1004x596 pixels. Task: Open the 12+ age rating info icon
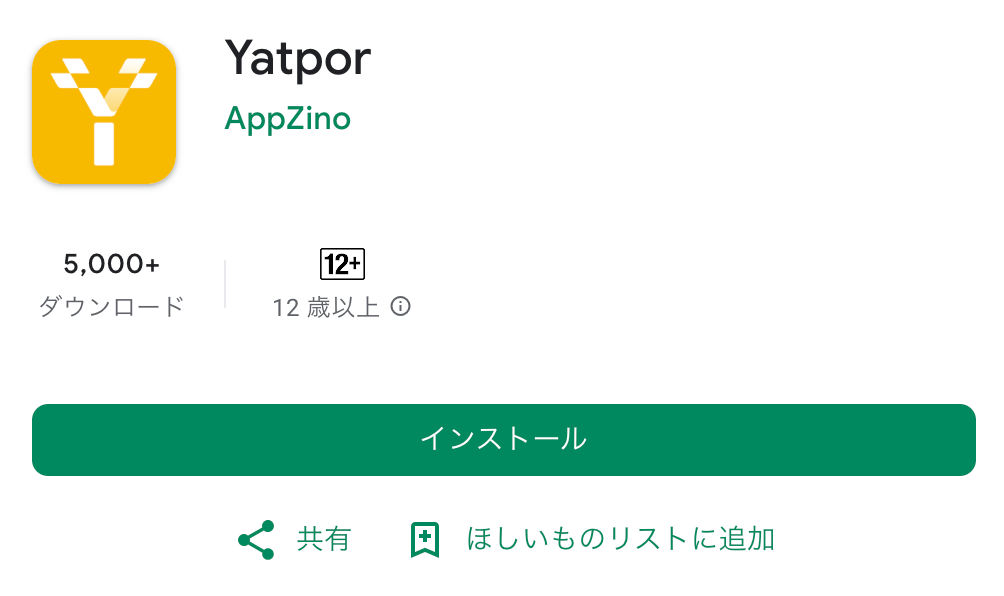click(x=400, y=307)
